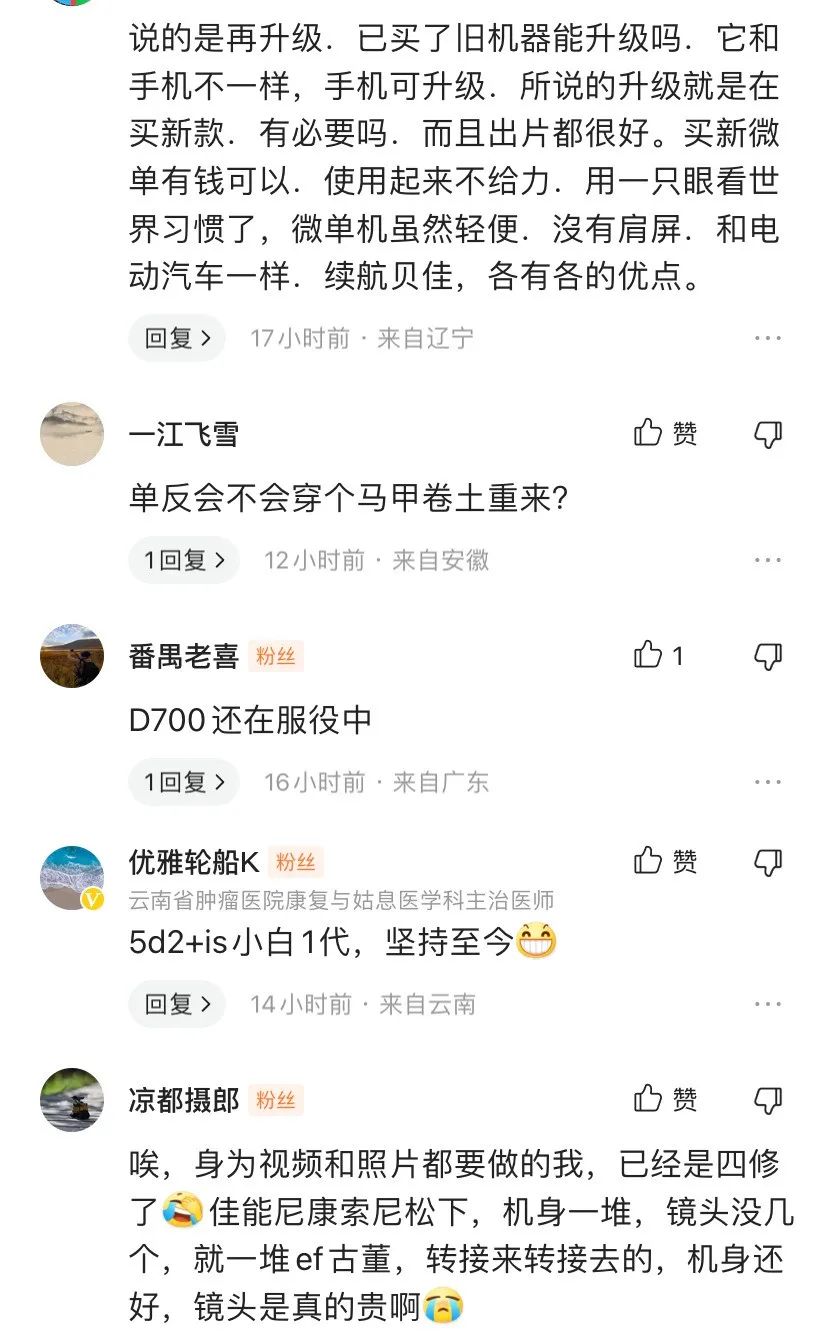Reply to 优雅轮船K's 5d2 comment
The height and width of the screenshot is (1341, 828).
[175, 1004]
